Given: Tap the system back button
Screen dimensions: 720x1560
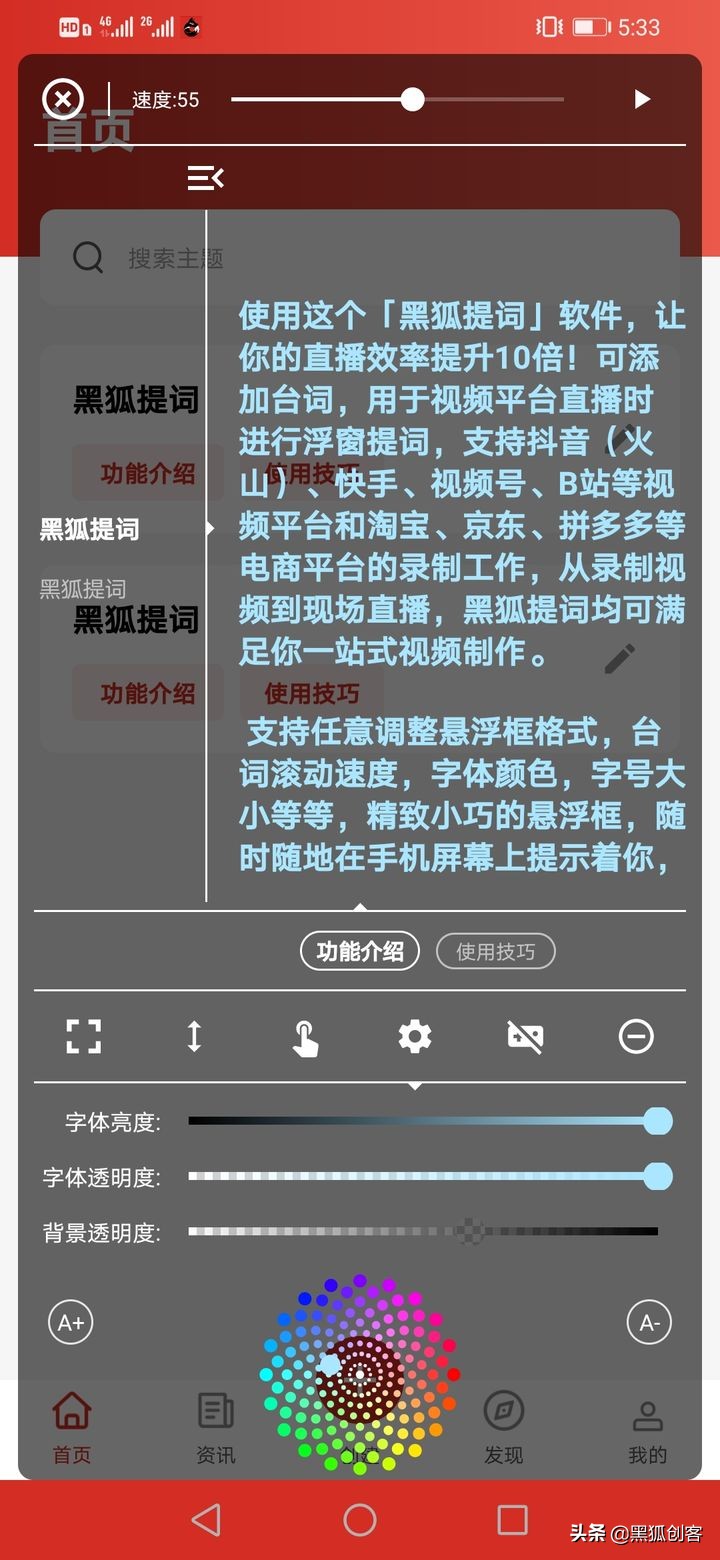Looking at the screenshot, I should pyautogui.click(x=206, y=1520).
